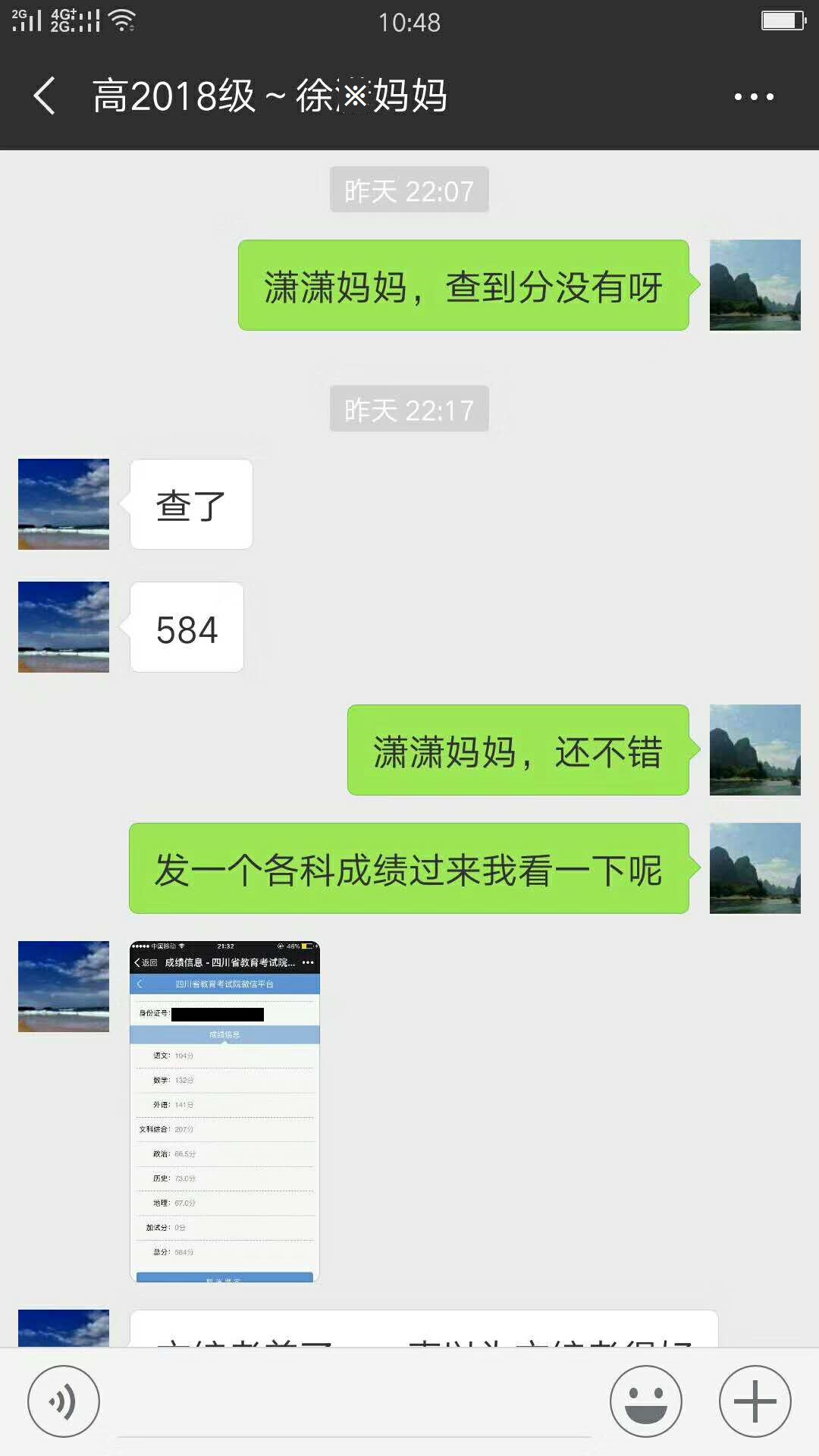
Task: Go back from this chat
Action: click(45, 96)
